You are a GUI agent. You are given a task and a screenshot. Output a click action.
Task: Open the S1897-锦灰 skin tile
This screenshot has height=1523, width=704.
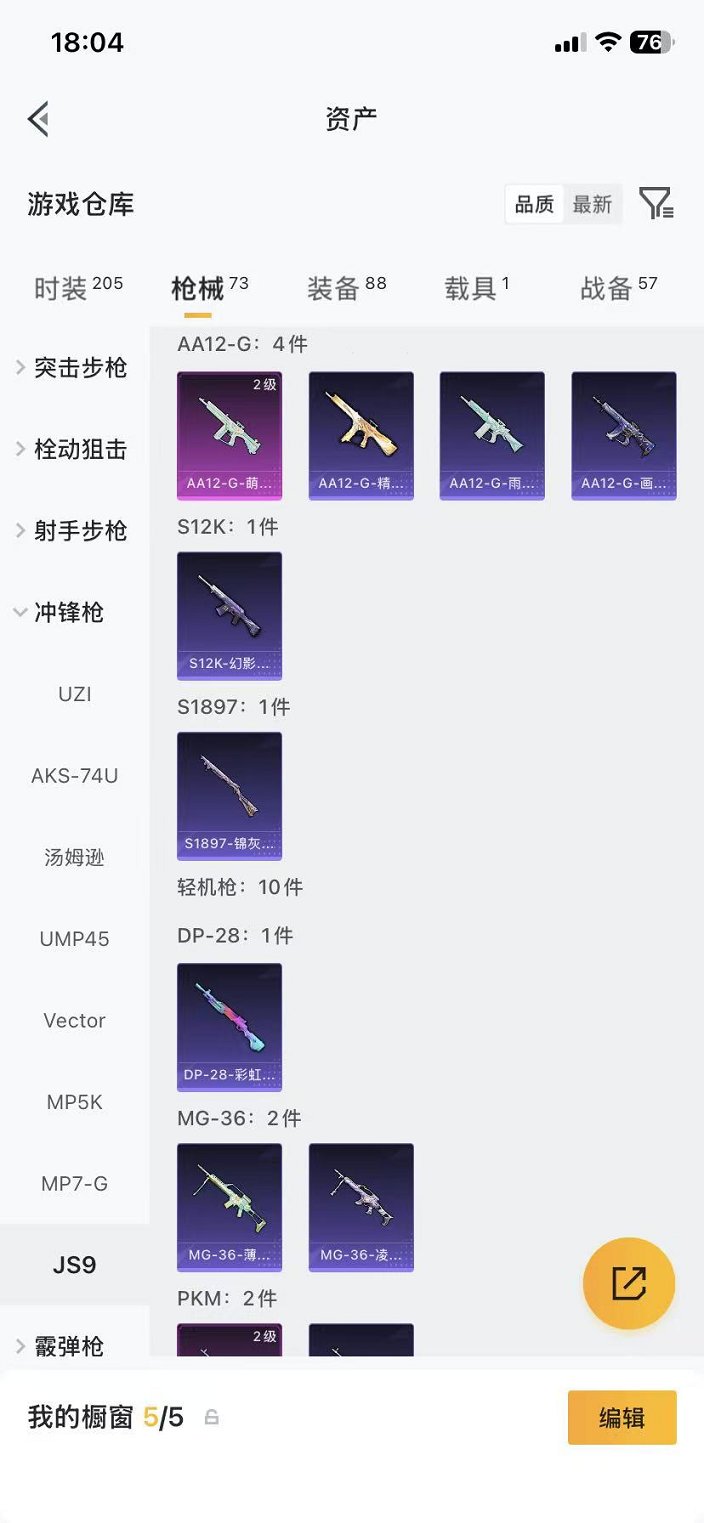tap(229, 795)
